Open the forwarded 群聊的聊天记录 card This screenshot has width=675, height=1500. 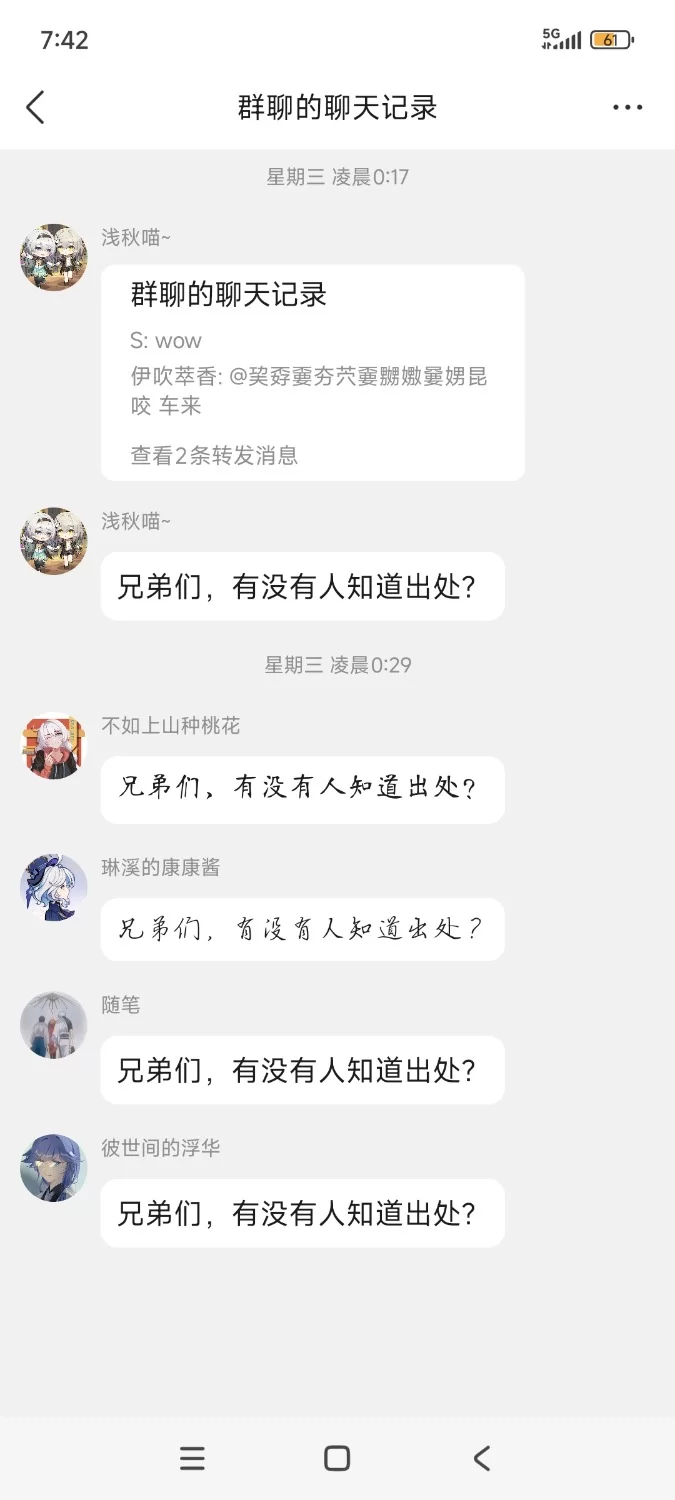point(312,373)
